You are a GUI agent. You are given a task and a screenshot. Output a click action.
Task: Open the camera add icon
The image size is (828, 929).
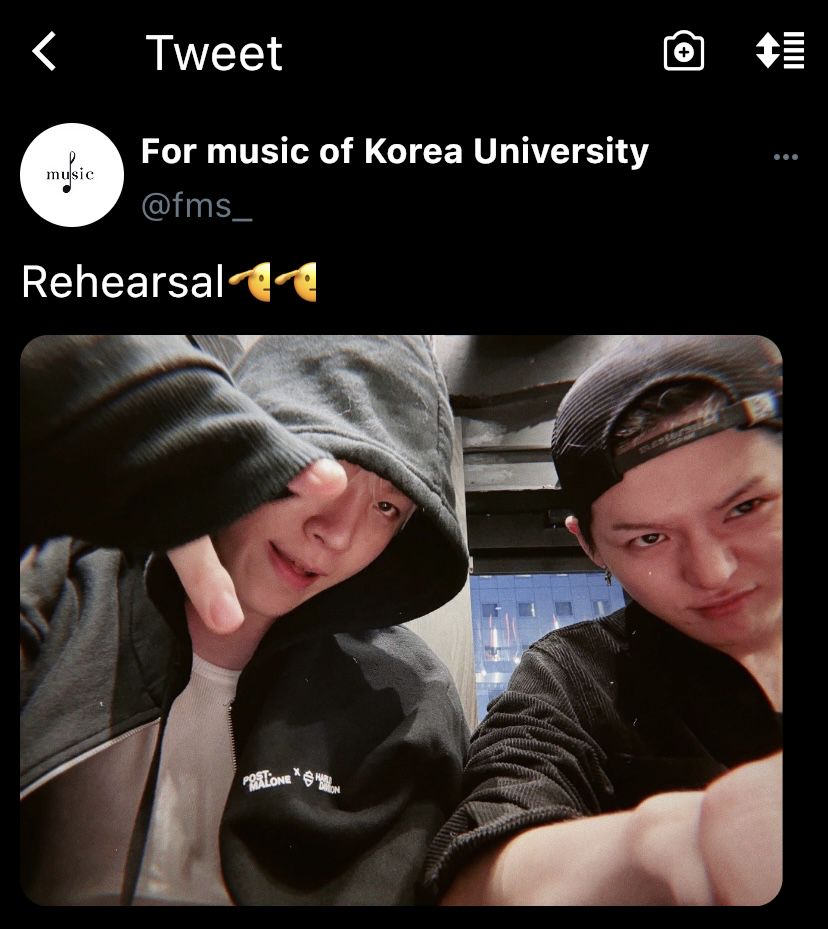684,51
